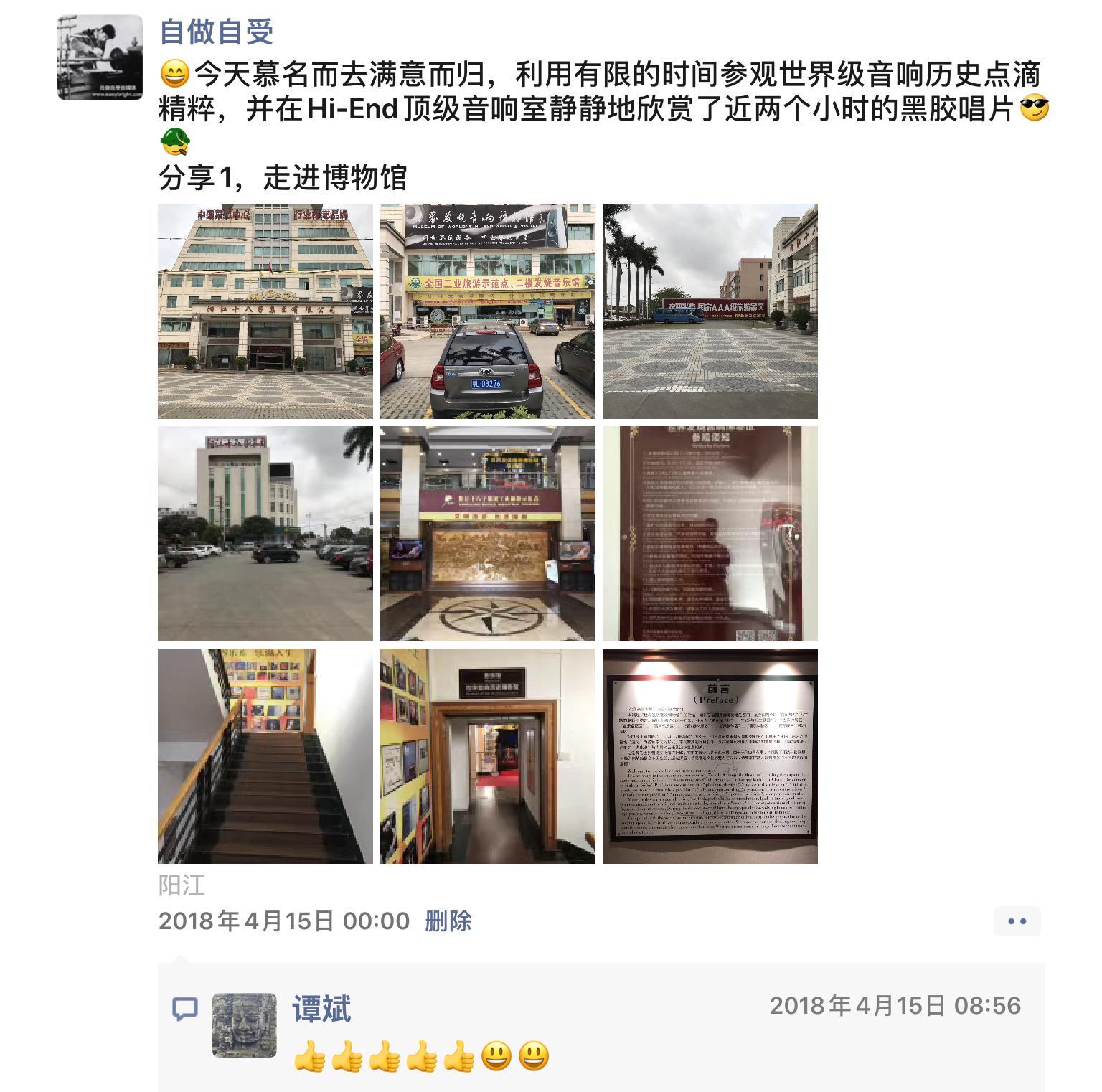Viewport: 1102px width, 1092px height.
Task: Tap the 阳江 location tag
Action: click(182, 885)
